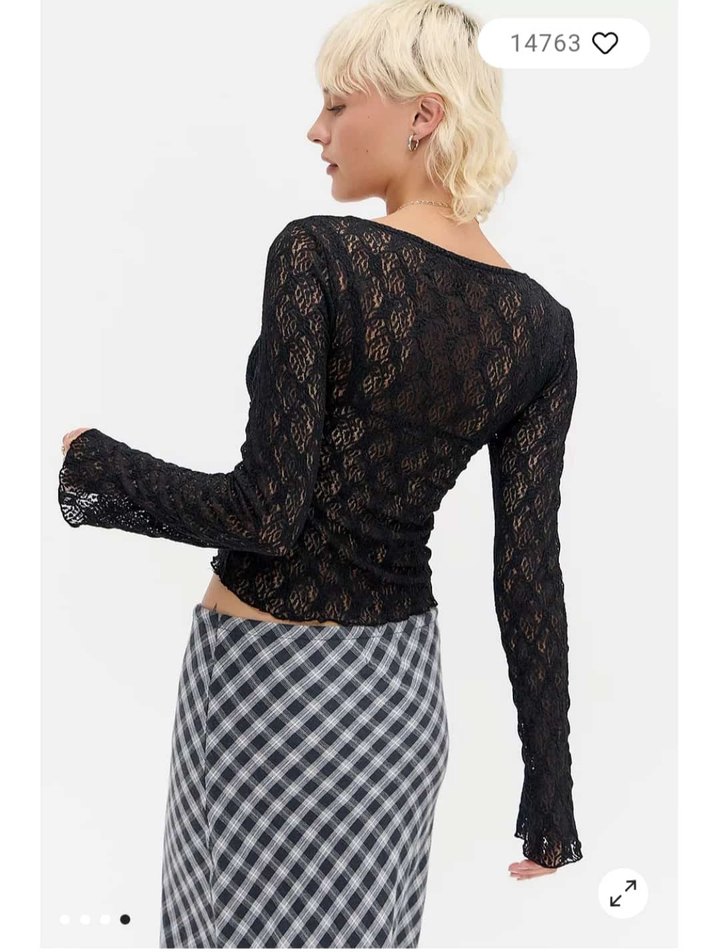Unlike the product using the heart outline
The height and width of the screenshot is (952, 720).
tap(606, 42)
